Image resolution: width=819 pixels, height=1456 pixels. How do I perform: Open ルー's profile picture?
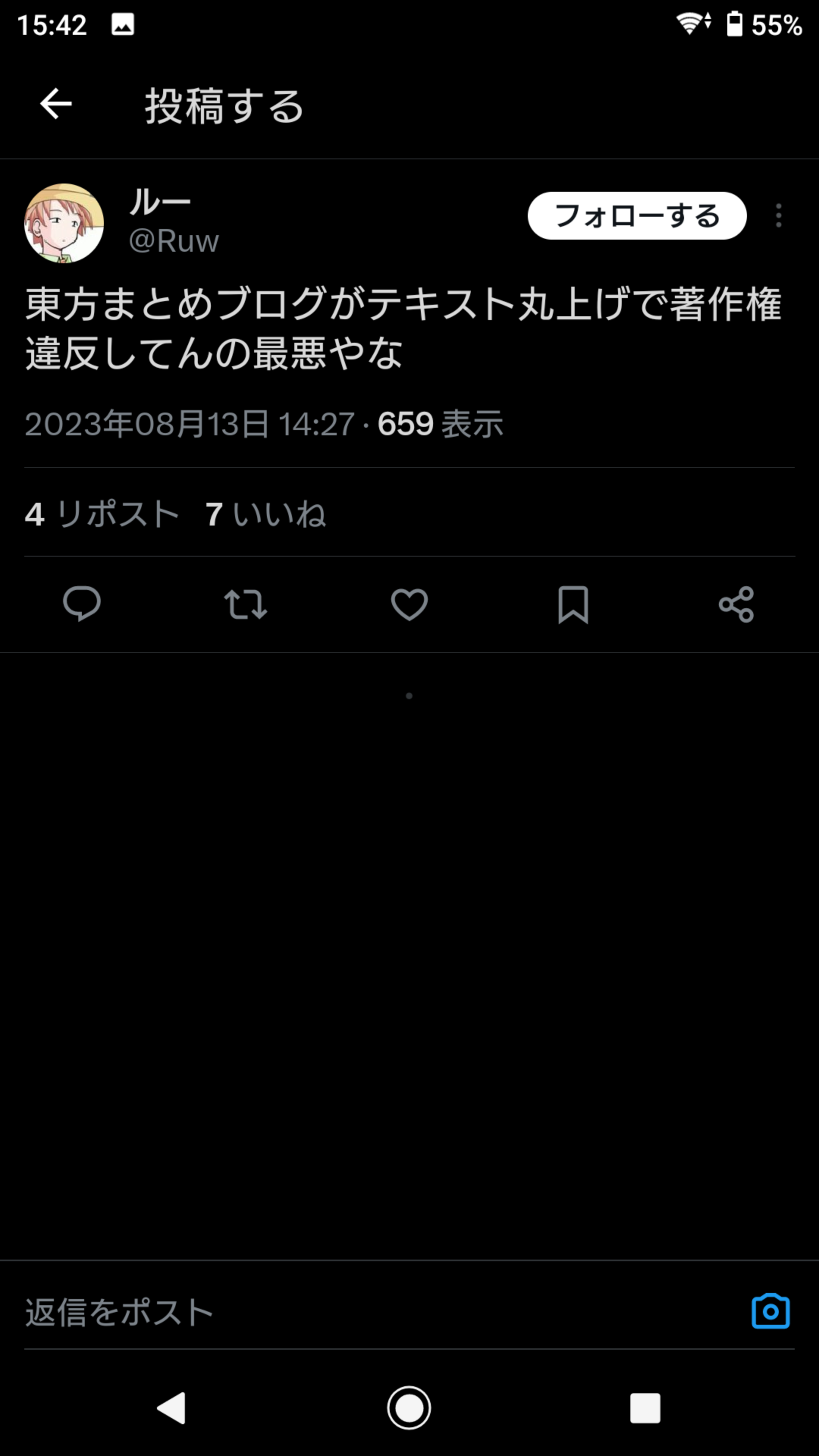coord(64,223)
